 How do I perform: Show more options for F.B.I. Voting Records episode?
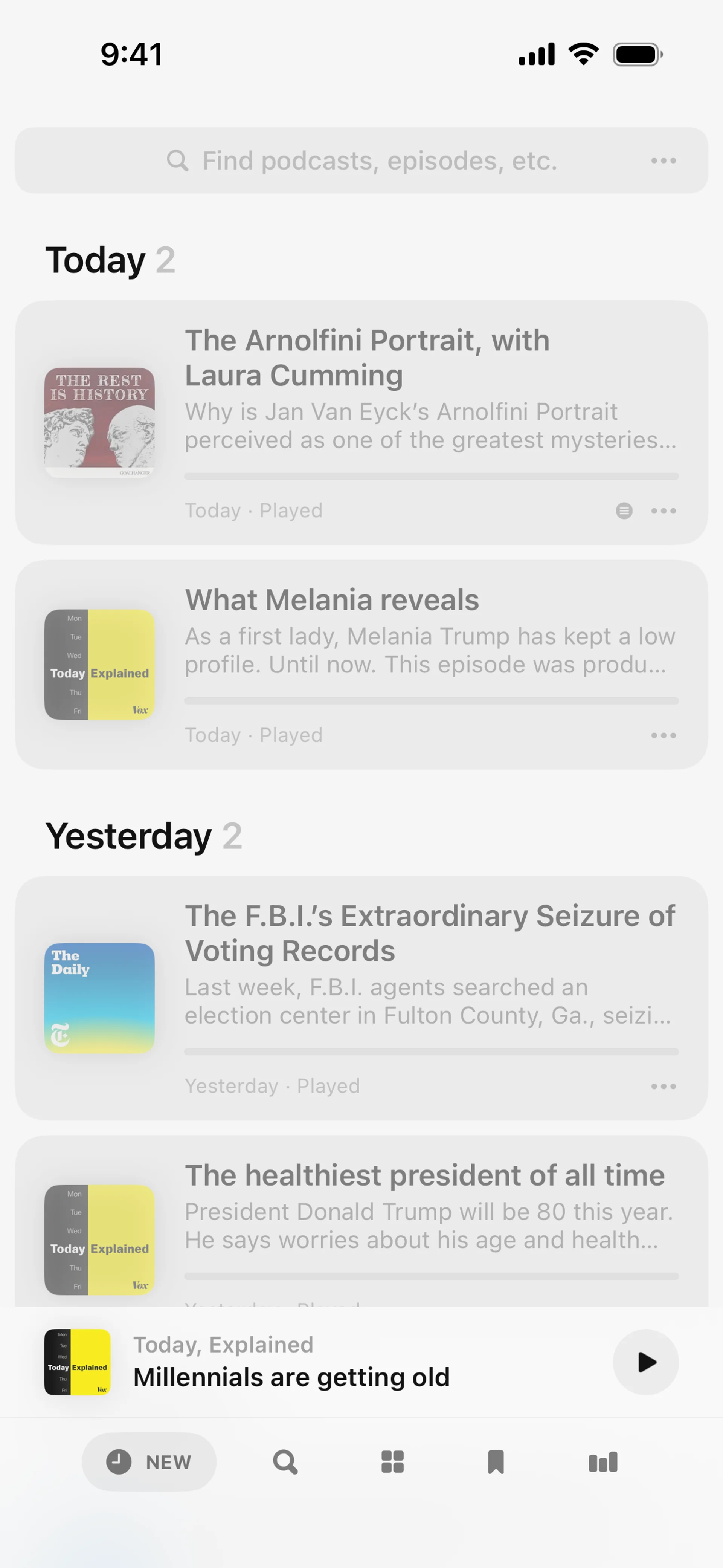663,1087
